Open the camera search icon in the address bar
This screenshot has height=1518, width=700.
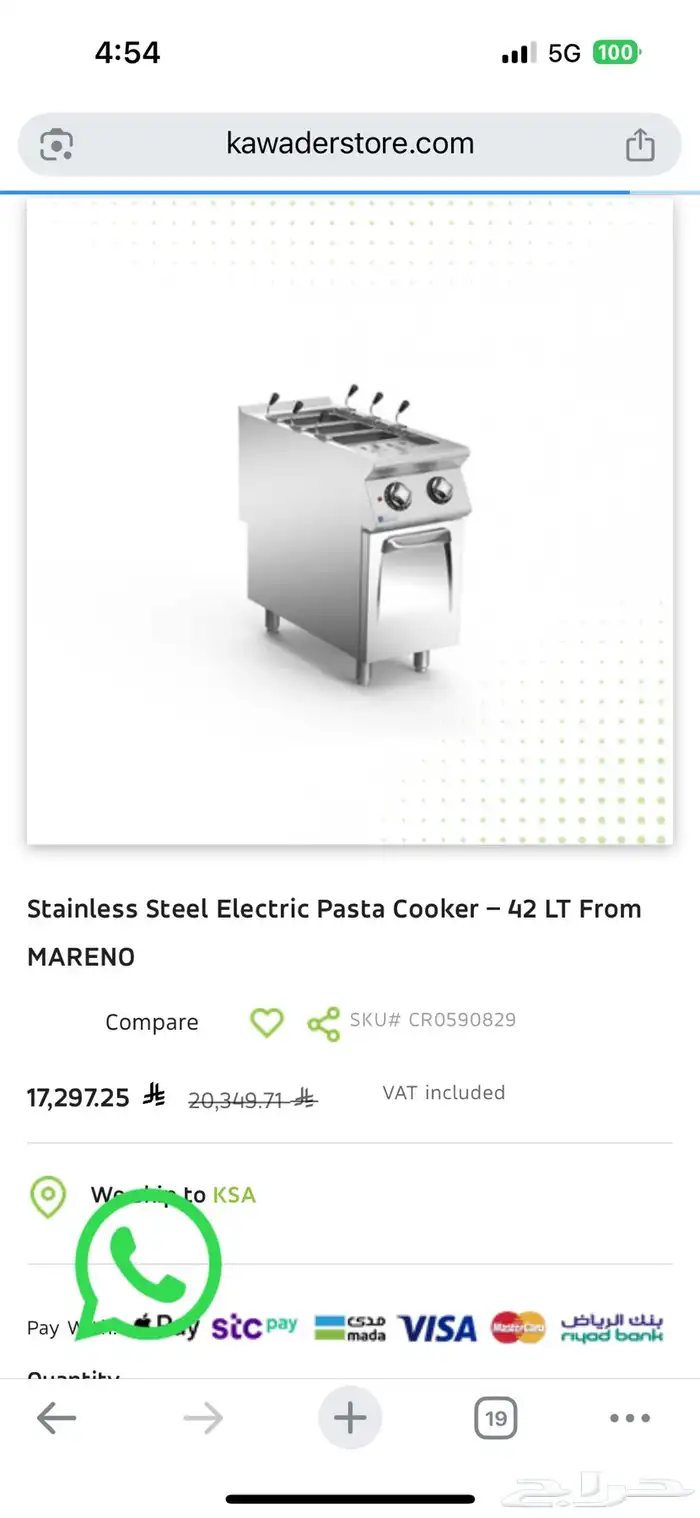56,145
